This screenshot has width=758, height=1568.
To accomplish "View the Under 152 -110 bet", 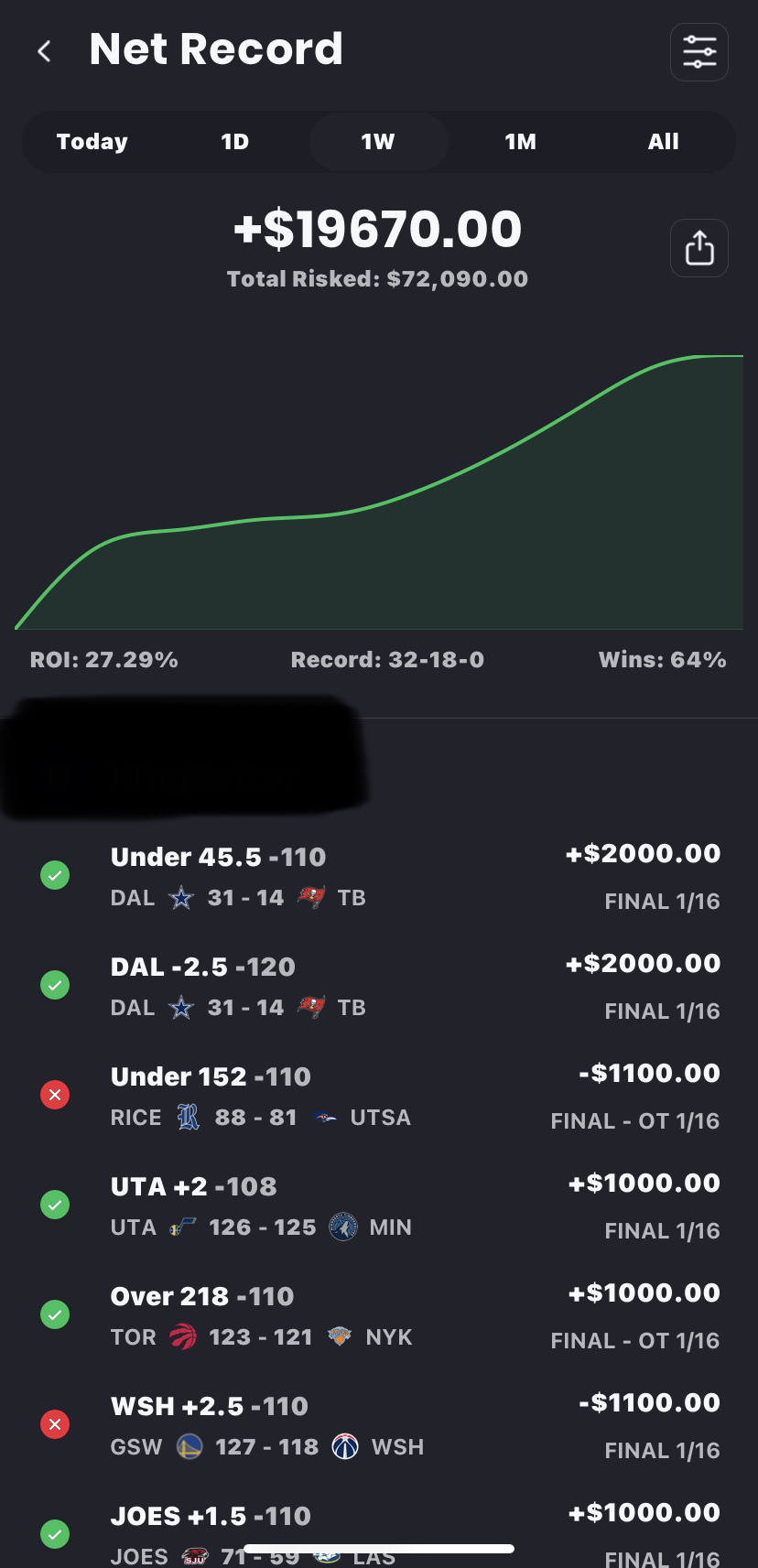I will (x=379, y=1096).
